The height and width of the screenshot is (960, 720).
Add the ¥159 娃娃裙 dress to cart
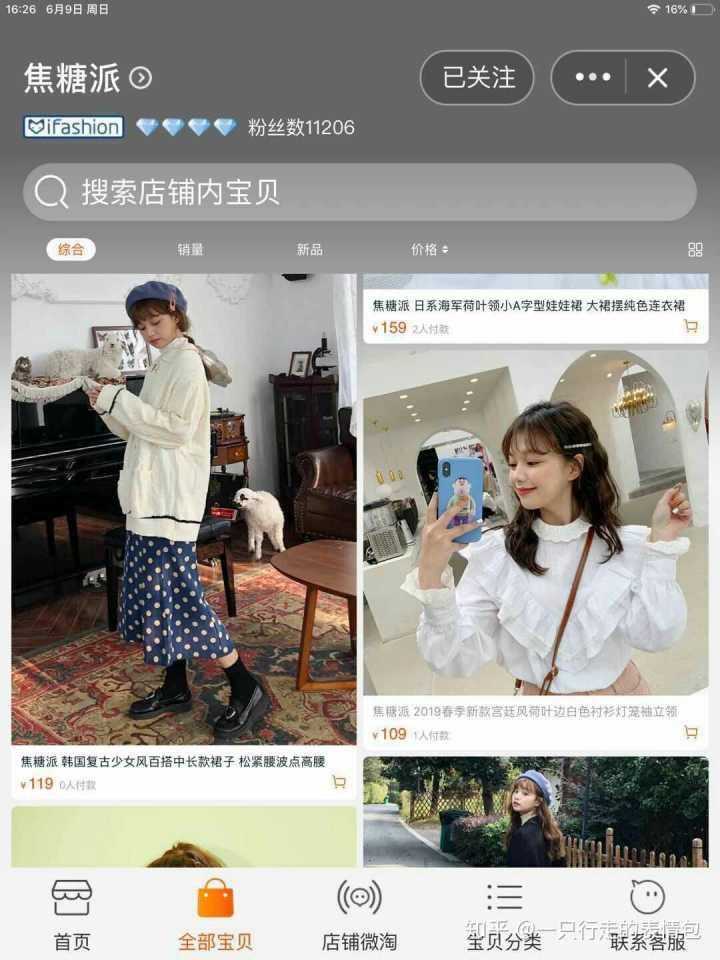[690, 326]
